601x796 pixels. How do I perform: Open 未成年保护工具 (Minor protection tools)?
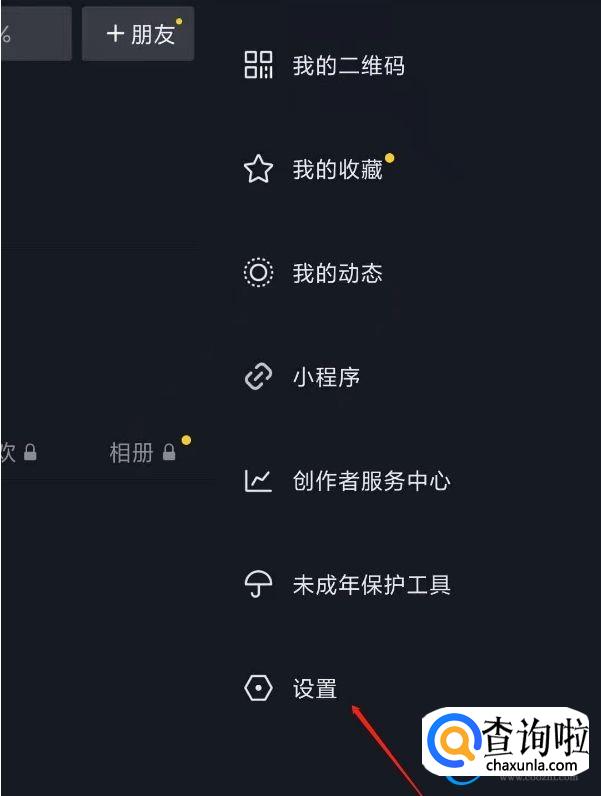[371, 585]
